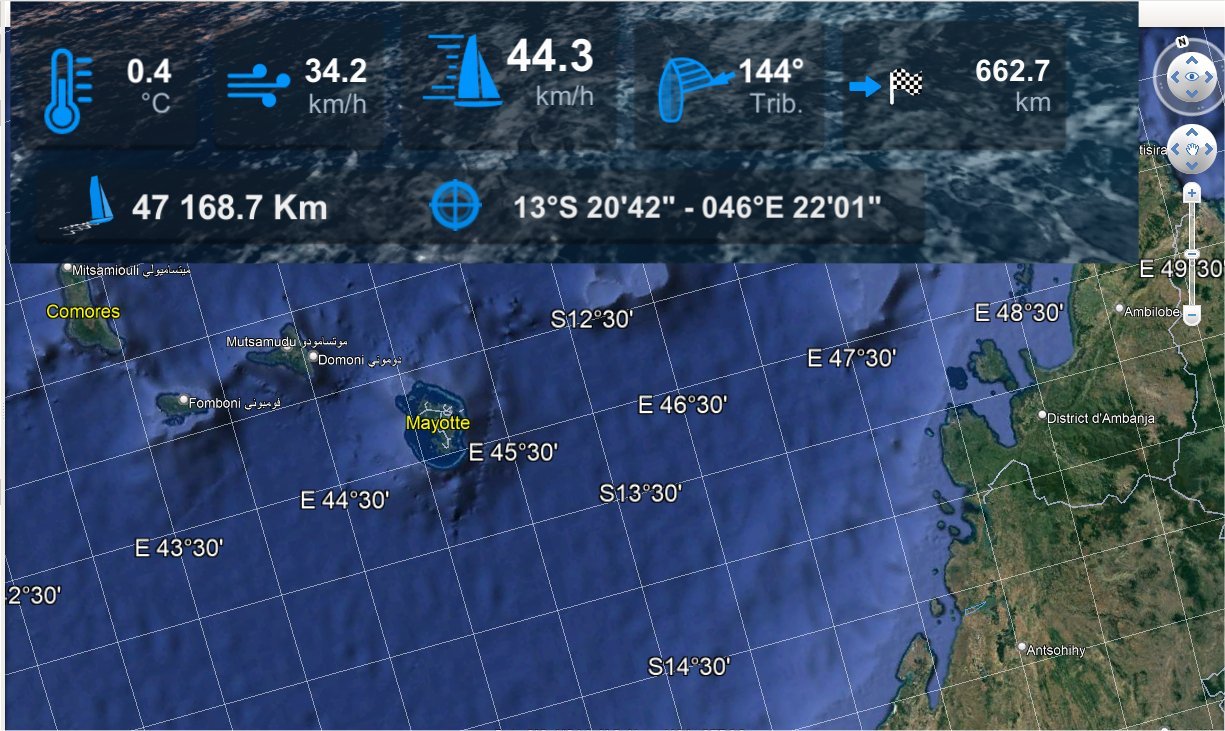Tap the N north reset button
Screen dimensions: 1225x731
pyautogui.click(x=1181, y=42)
